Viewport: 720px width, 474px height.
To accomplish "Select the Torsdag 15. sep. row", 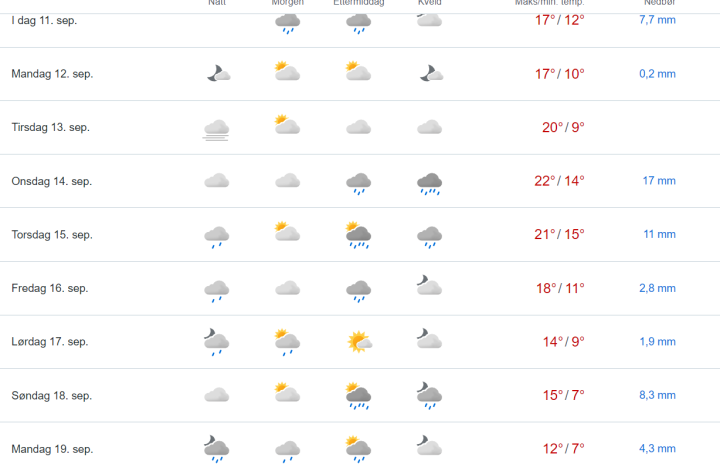I will coord(52,235).
